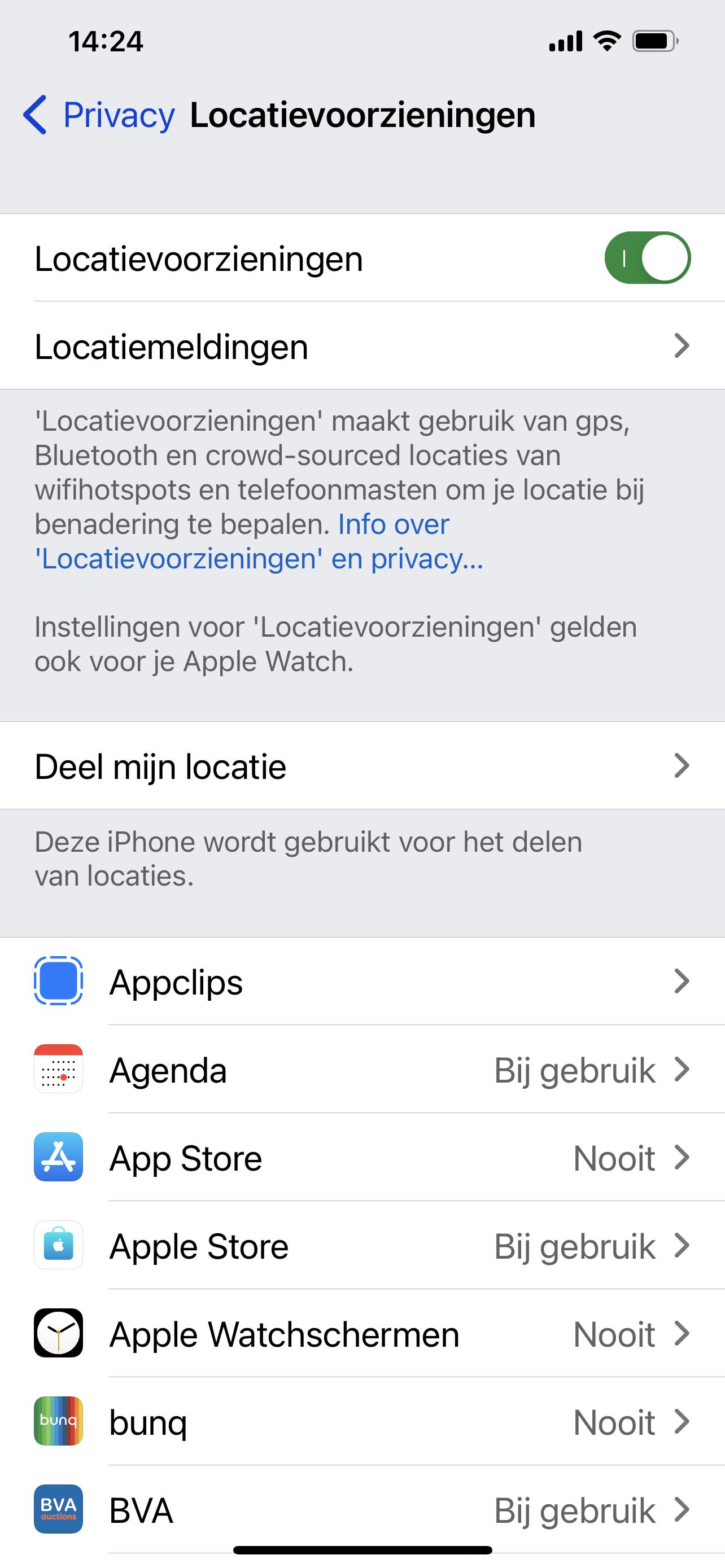Select the App Store row

click(x=362, y=1158)
